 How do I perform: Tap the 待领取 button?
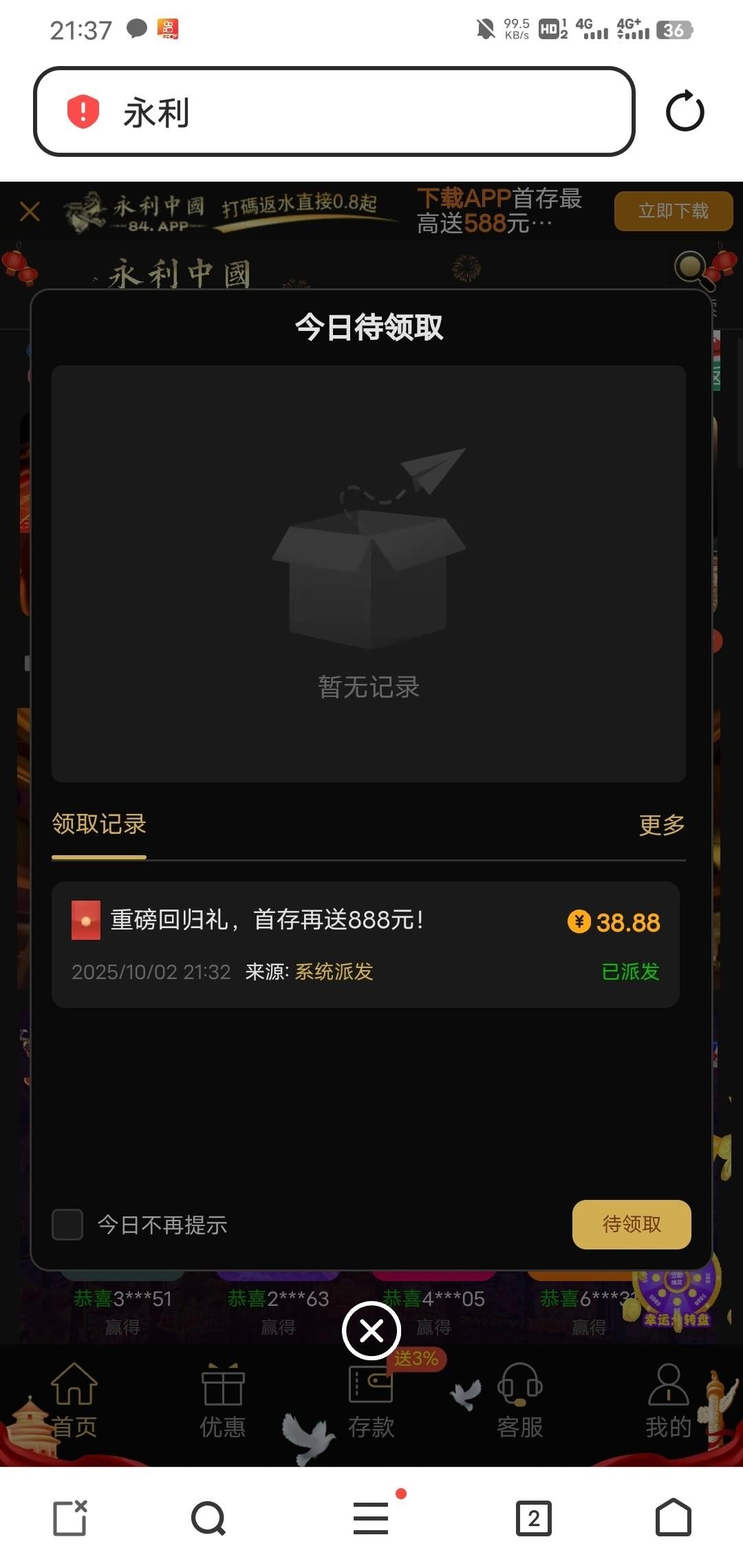pyautogui.click(x=631, y=1225)
